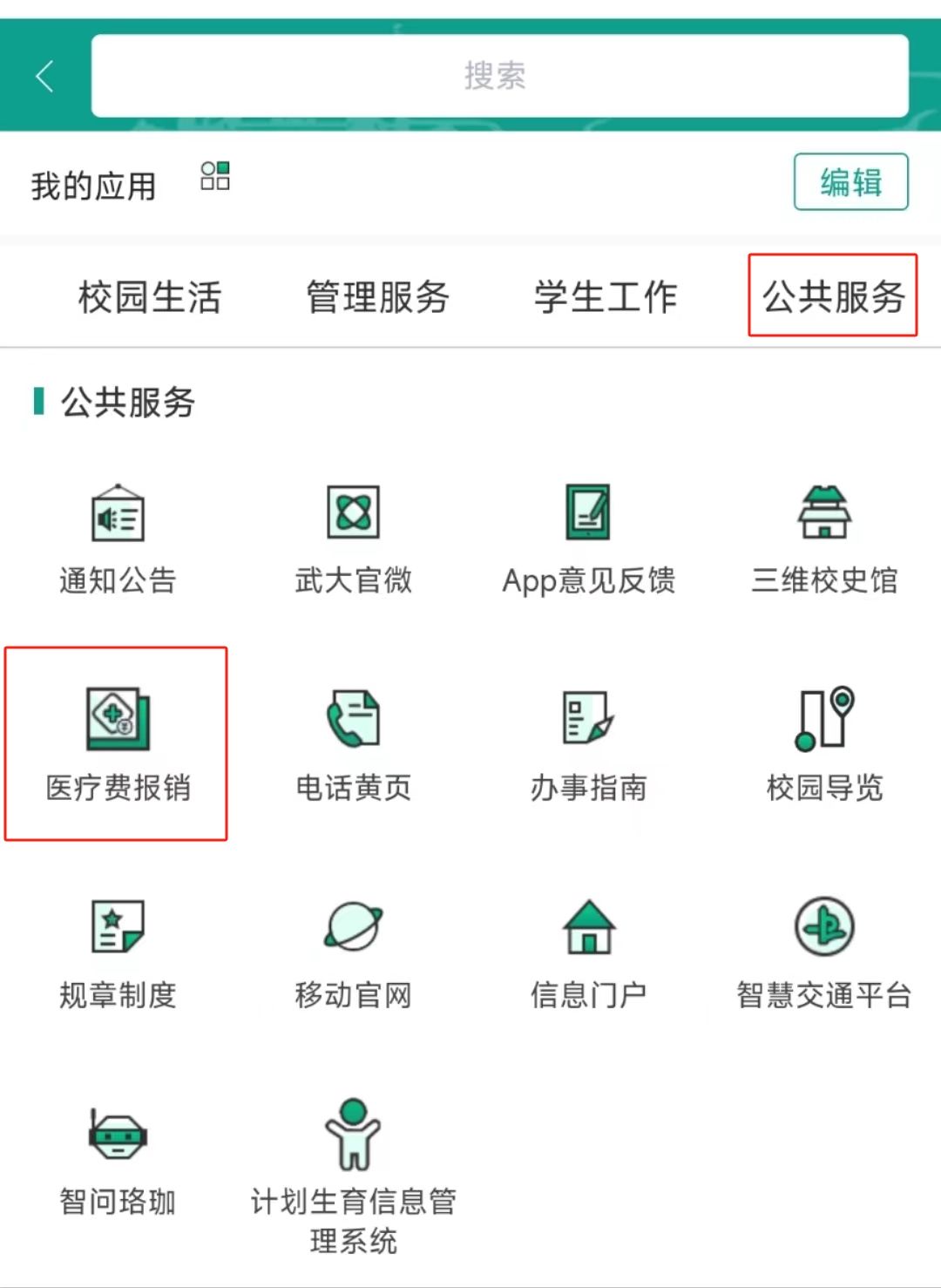This screenshot has height=1288, width=941.
Task: Select the 公共服务 tab
Action: [833, 297]
